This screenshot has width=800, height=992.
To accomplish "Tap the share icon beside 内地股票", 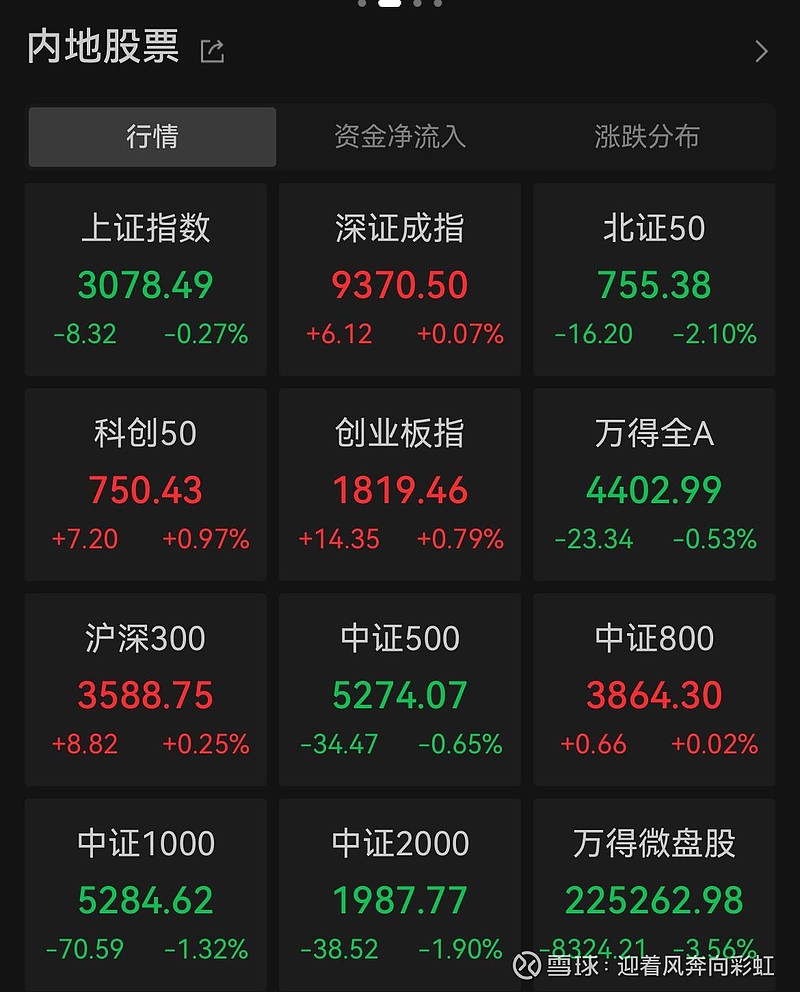I will [x=211, y=51].
